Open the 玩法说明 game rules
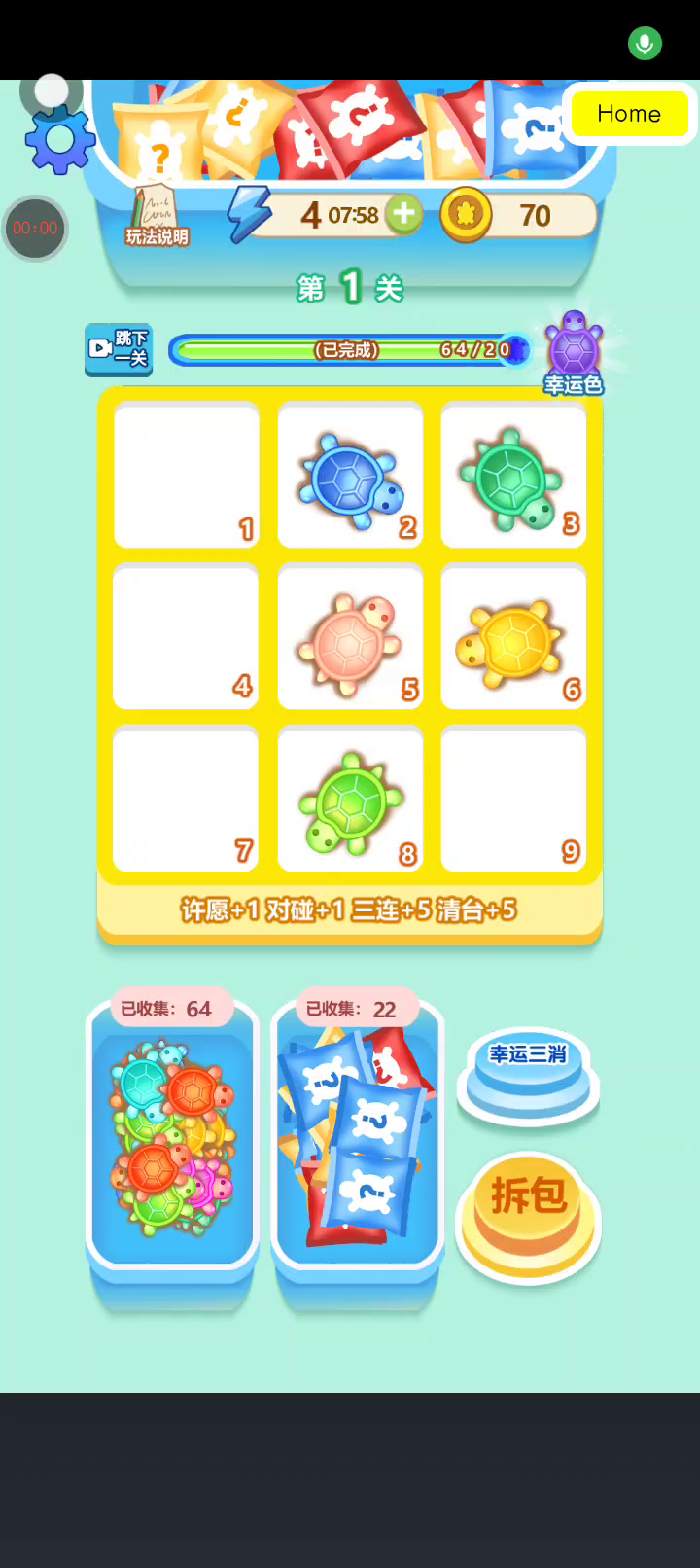Image resolution: width=700 pixels, height=1568 pixels. point(157,216)
